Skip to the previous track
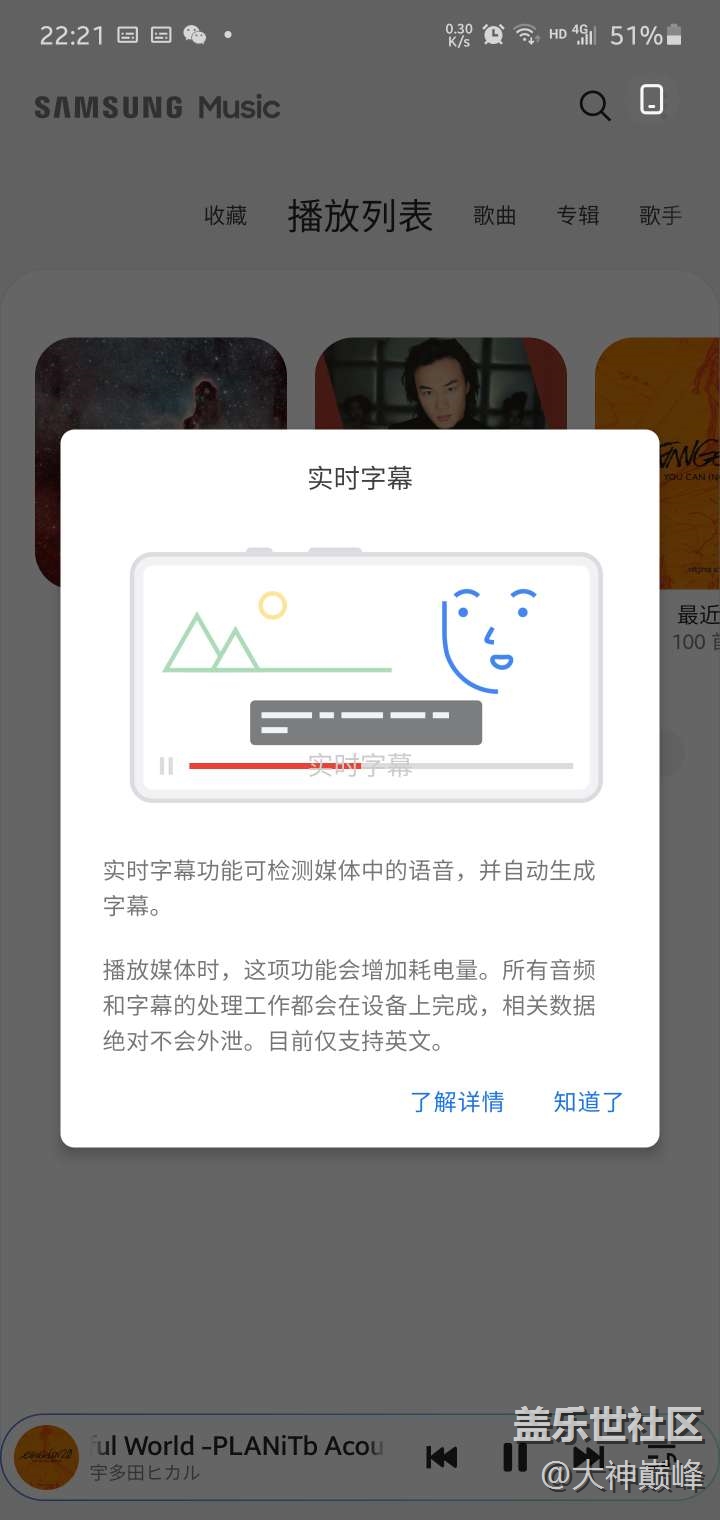This screenshot has height=1520, width=720. point(441,1457)
